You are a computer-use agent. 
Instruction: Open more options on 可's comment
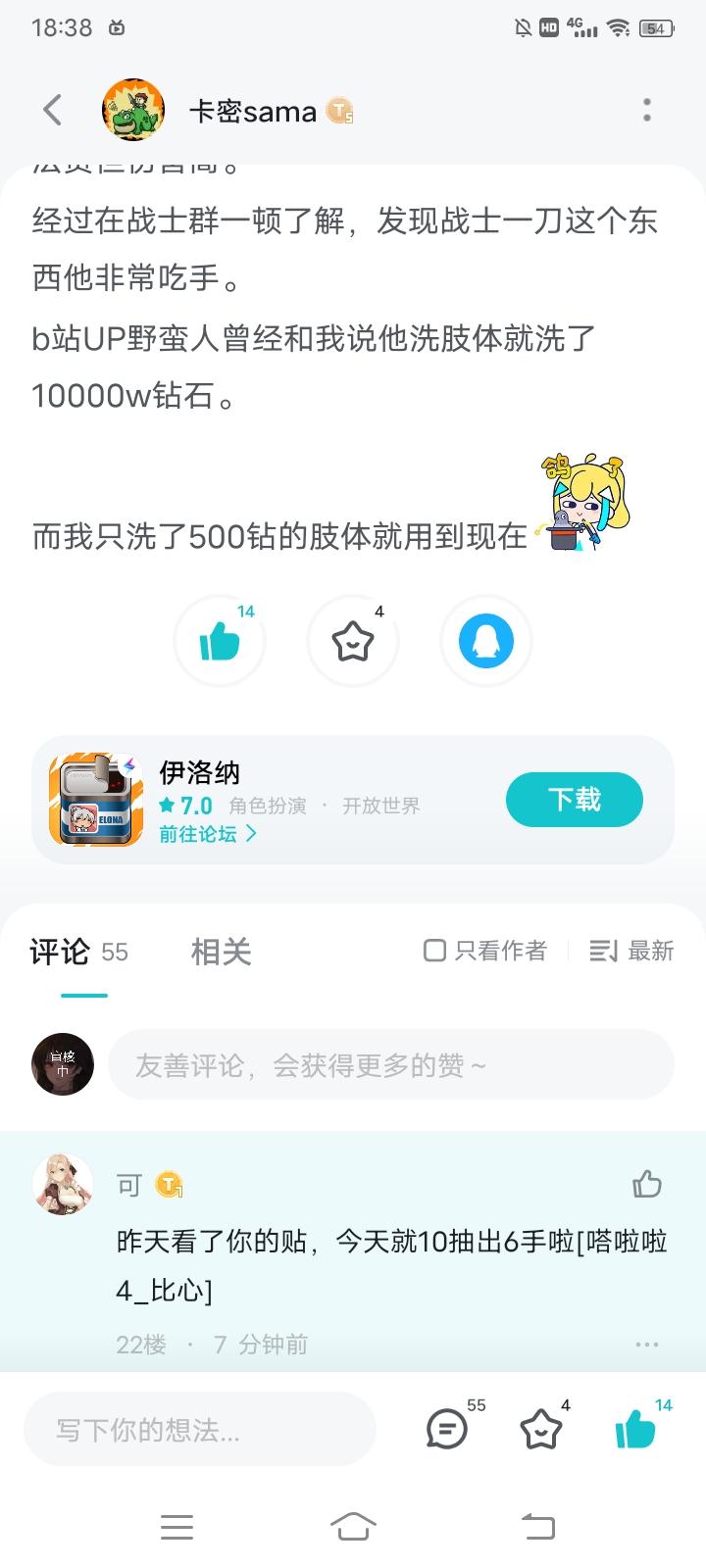pyautogui.click(x=647, y=1345)
